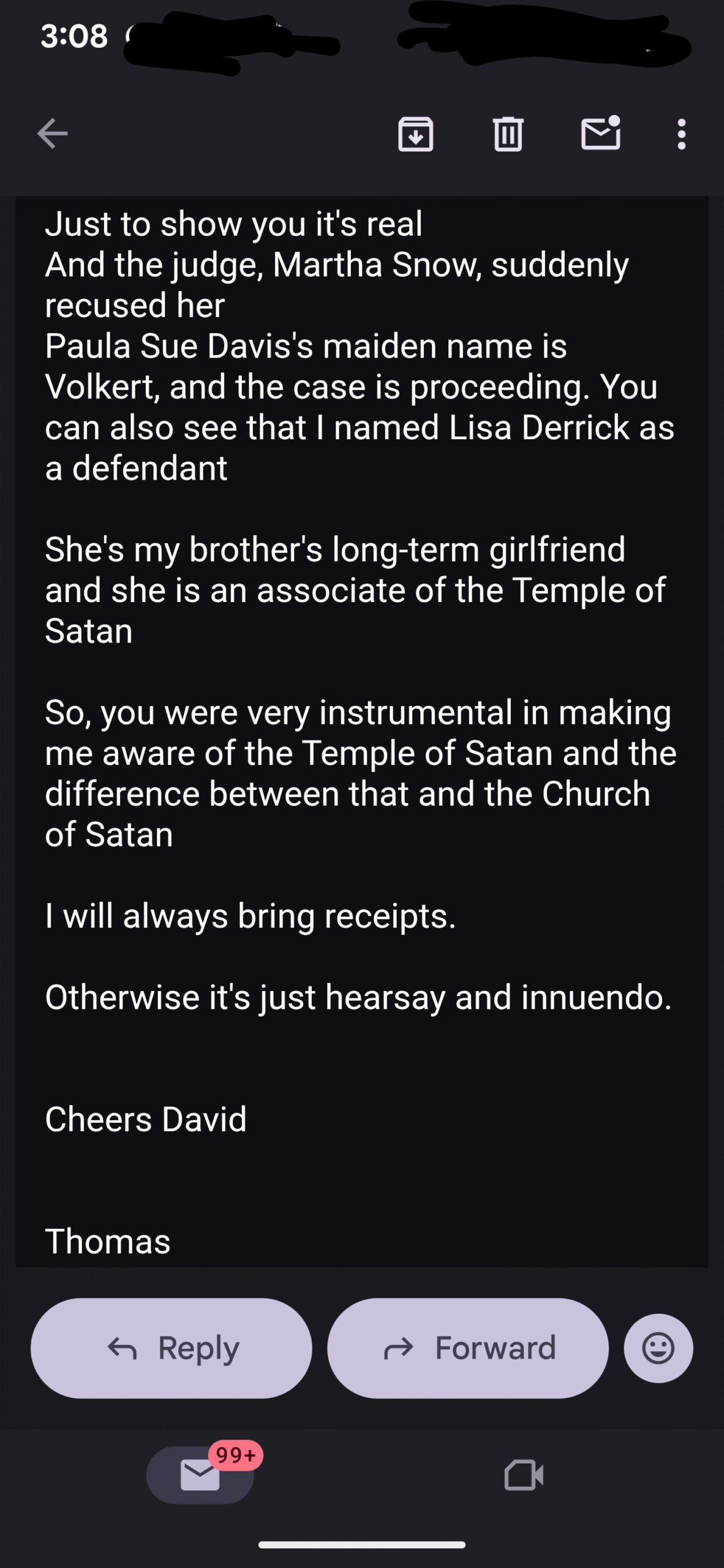Open the overflow menu

point(681,134)
